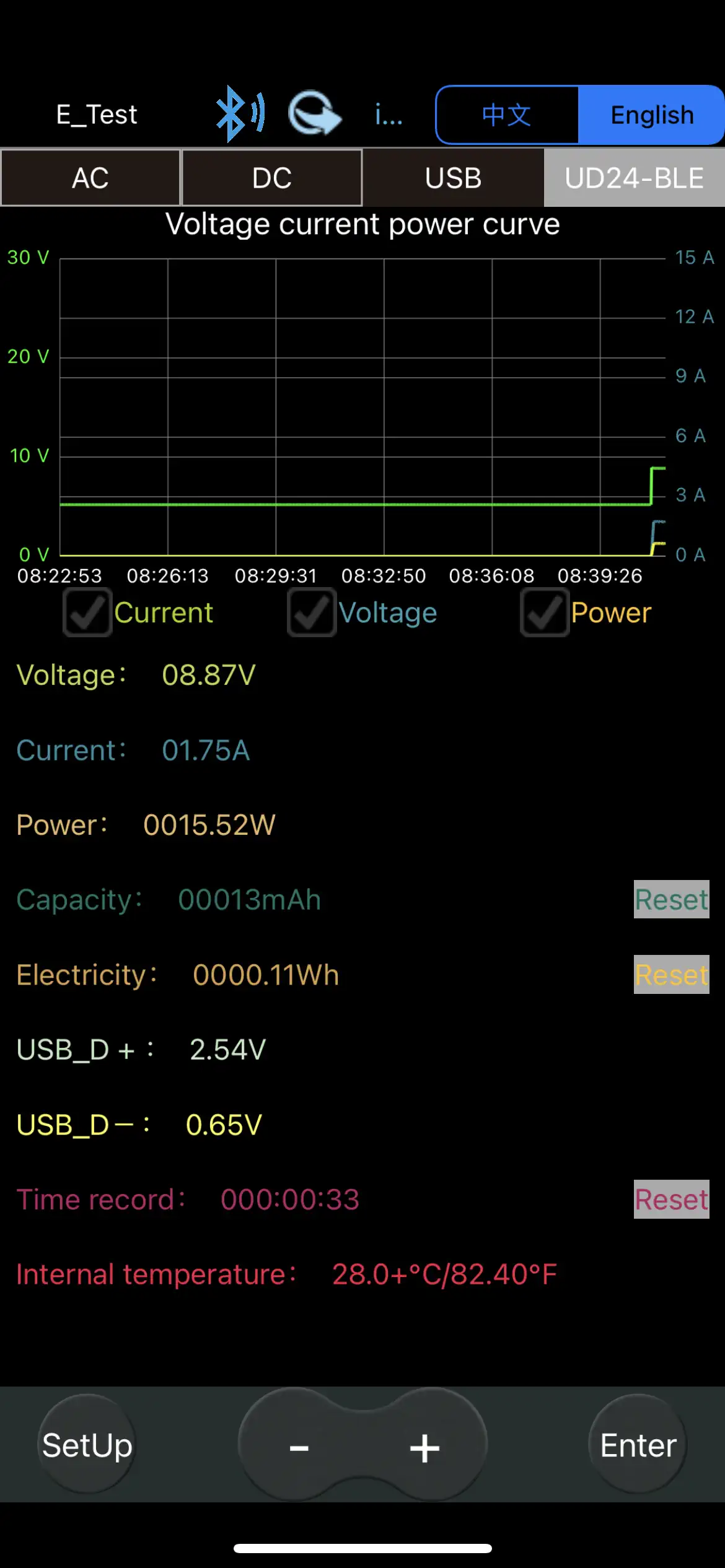Screen dimensions: 725x1568
Task: Tap the screen rotation icon
Action: point(314,114)
